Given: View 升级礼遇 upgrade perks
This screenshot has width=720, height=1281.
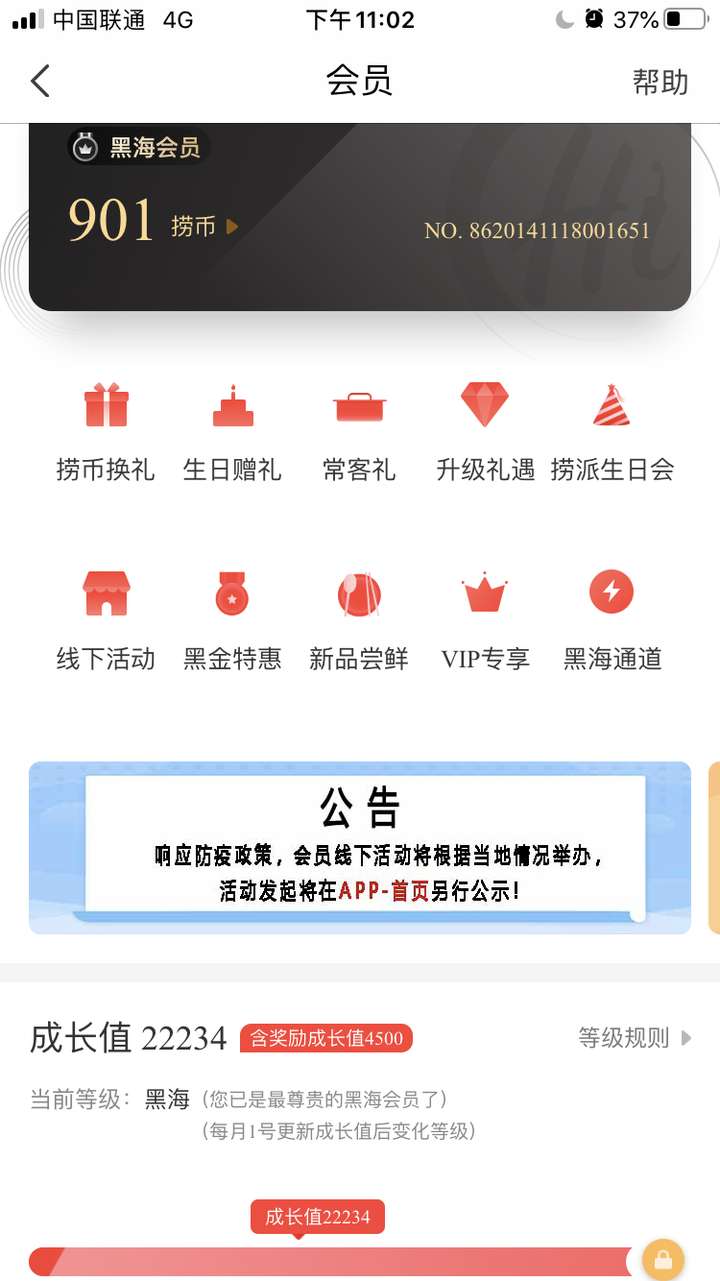Looking at the screenshot, I should click(x=485, y=430).
